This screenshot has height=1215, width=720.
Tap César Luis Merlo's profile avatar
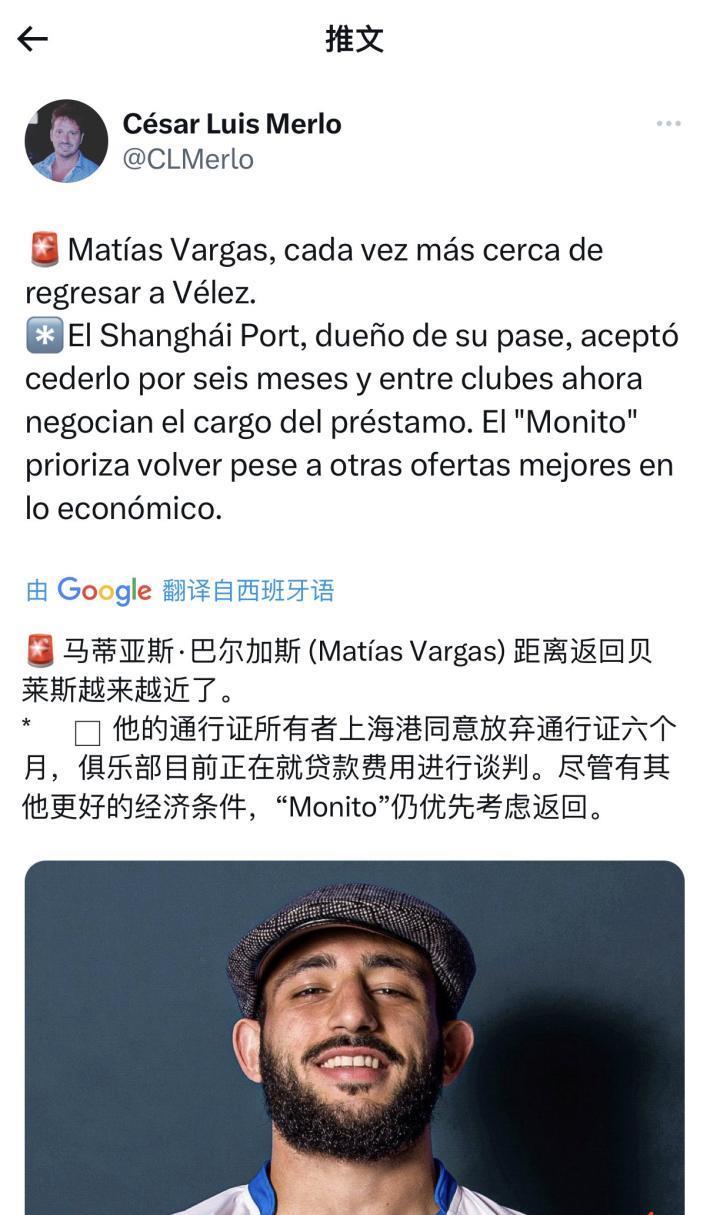tap(66, 140)
